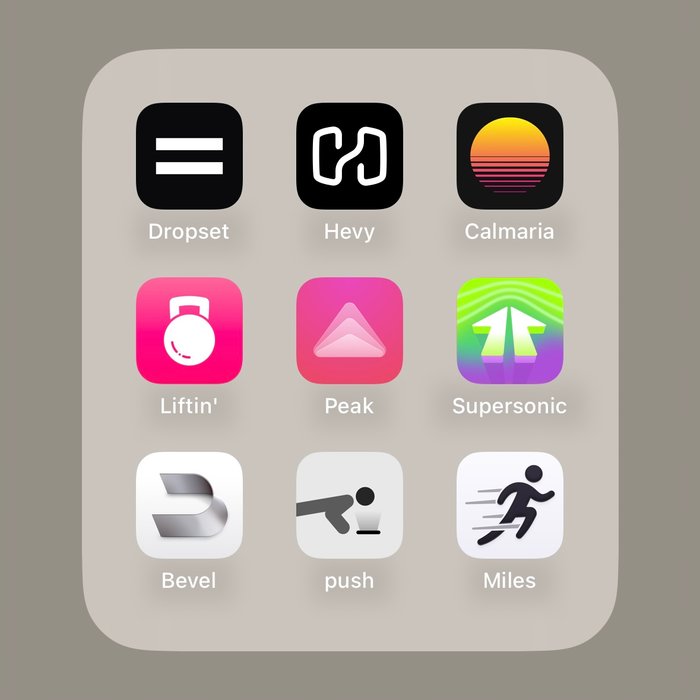This screenshot has width=700, height=700.
Task: Open the Bevel app
Action: point(189,505)
